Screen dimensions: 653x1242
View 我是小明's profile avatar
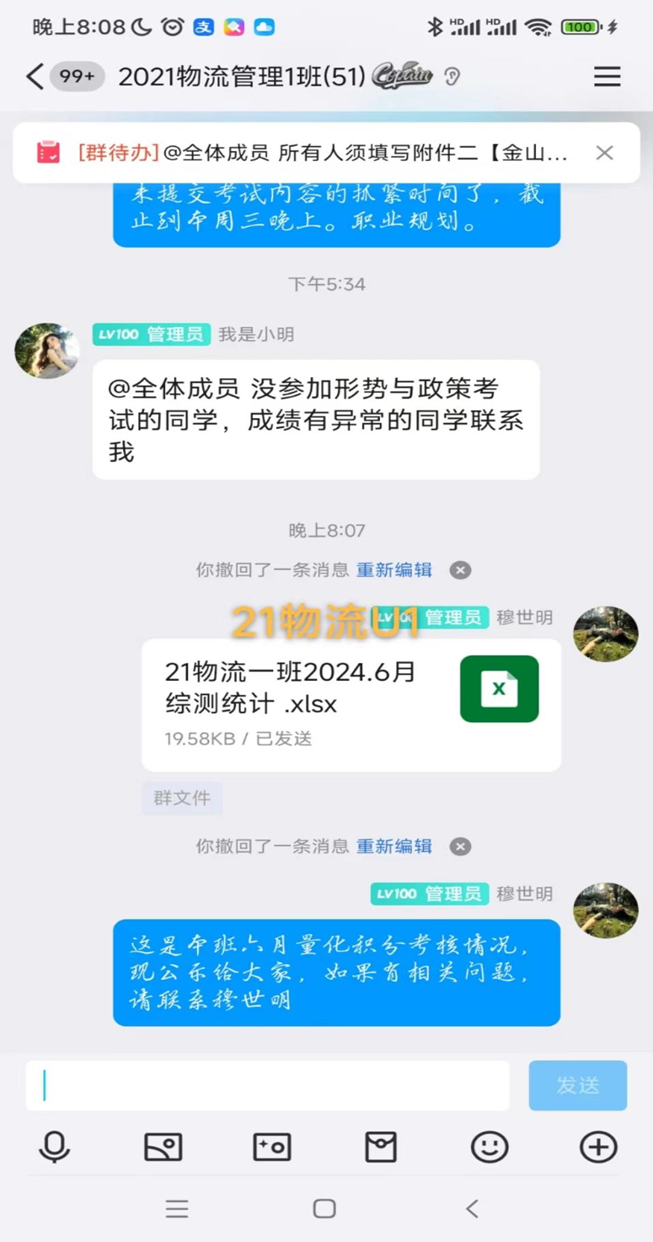[x=46, y=351]
